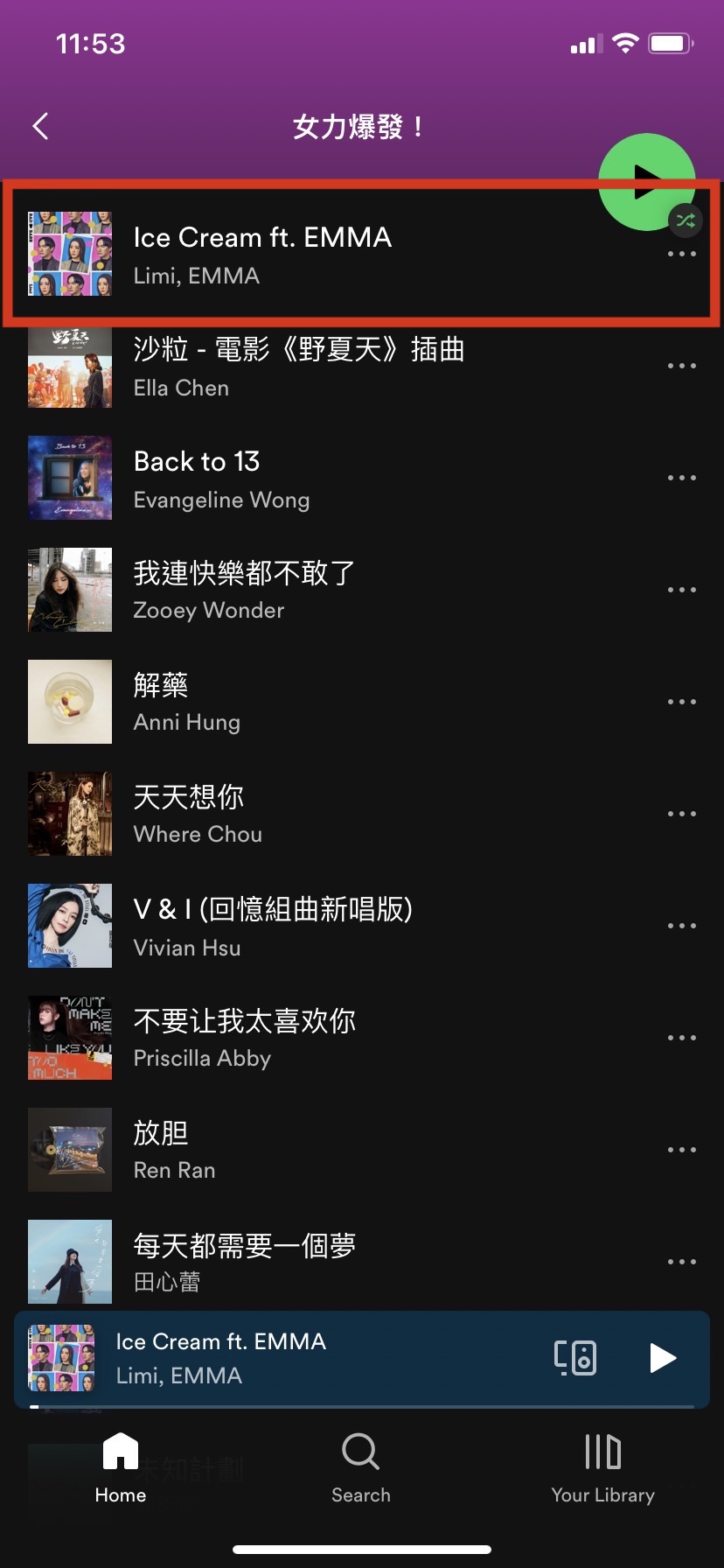Switch to Your Library tab
724x1568 pixels.
point(602,1468)
